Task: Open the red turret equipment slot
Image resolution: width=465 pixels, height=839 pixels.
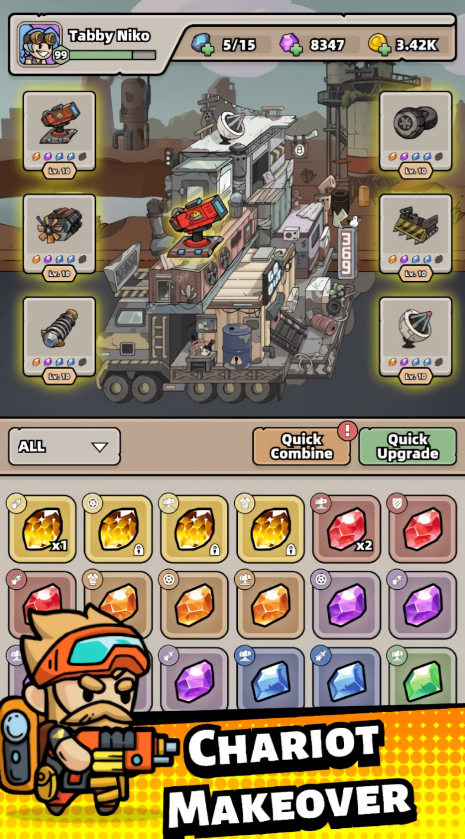Action: (59, 131)
